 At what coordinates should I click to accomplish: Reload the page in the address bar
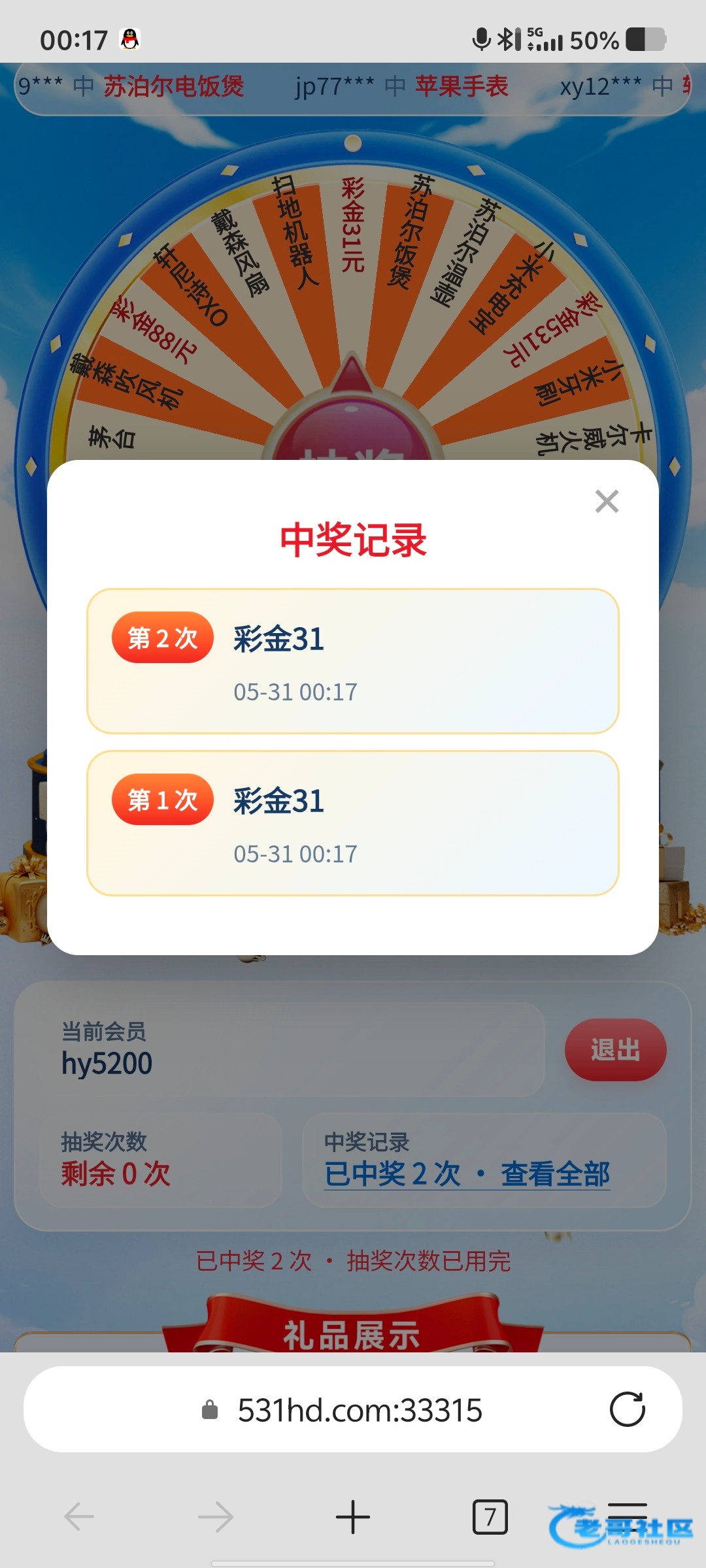627,1409
